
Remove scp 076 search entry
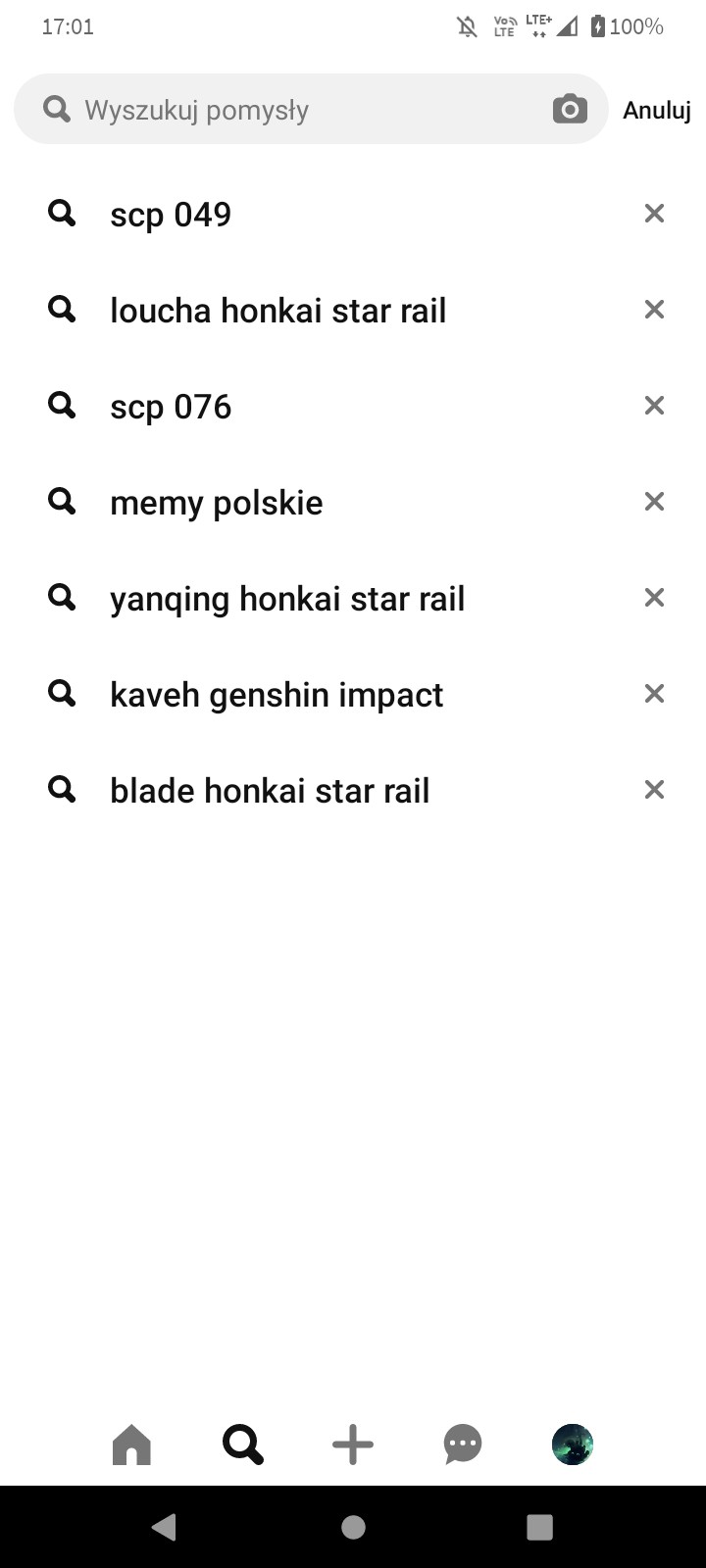coord(654,406)
